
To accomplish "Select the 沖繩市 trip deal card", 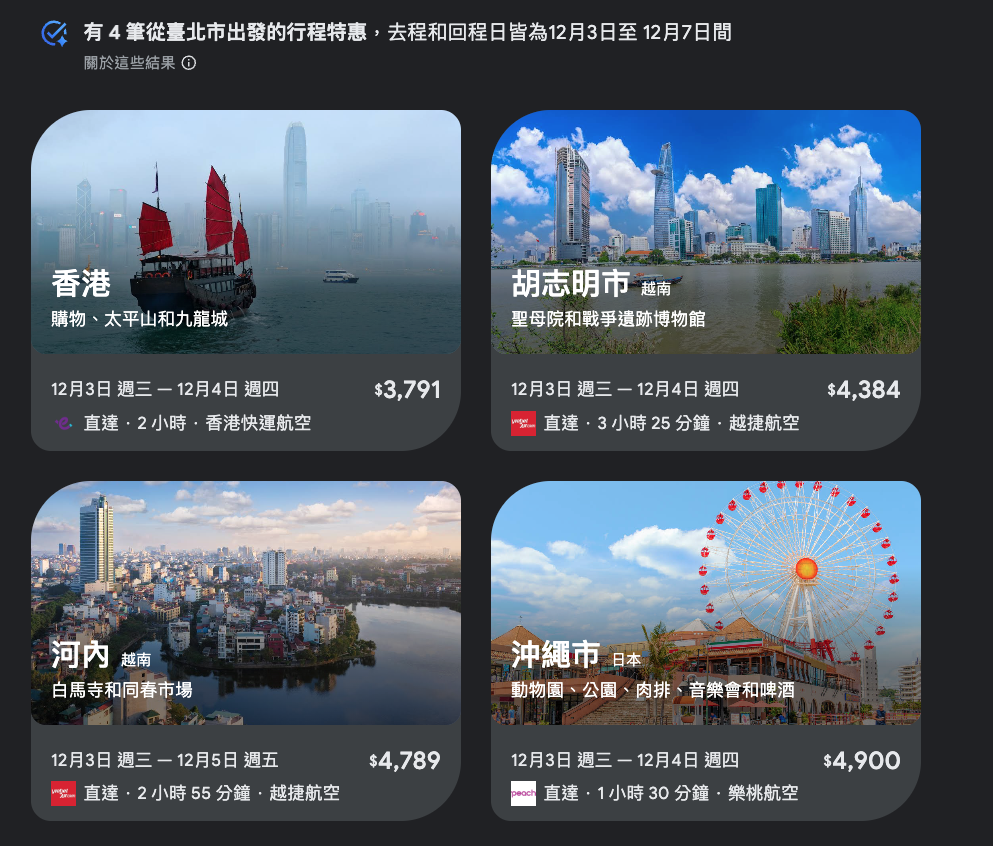I will tap(705, 650).
